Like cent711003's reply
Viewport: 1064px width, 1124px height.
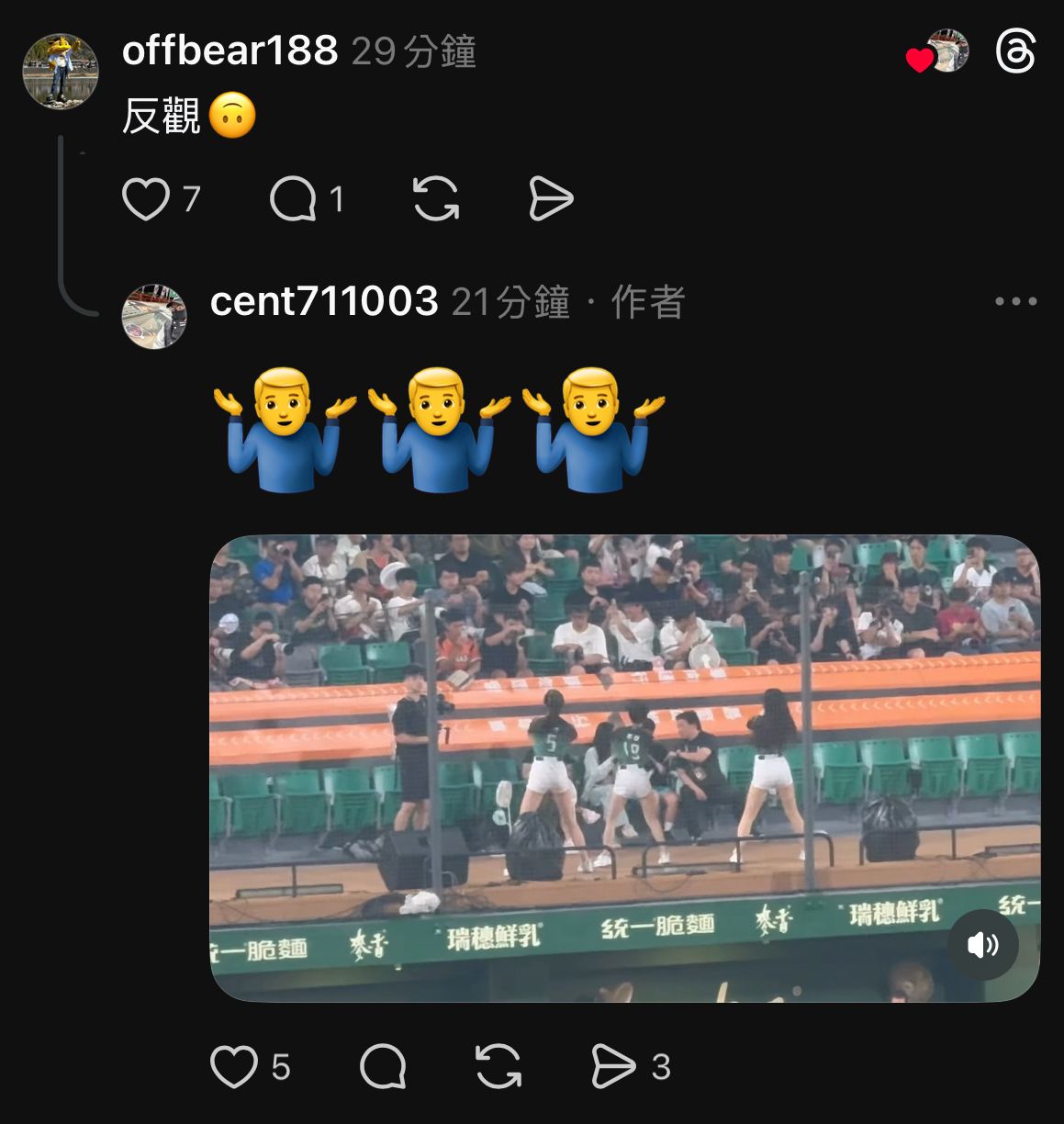(234, 1067)
